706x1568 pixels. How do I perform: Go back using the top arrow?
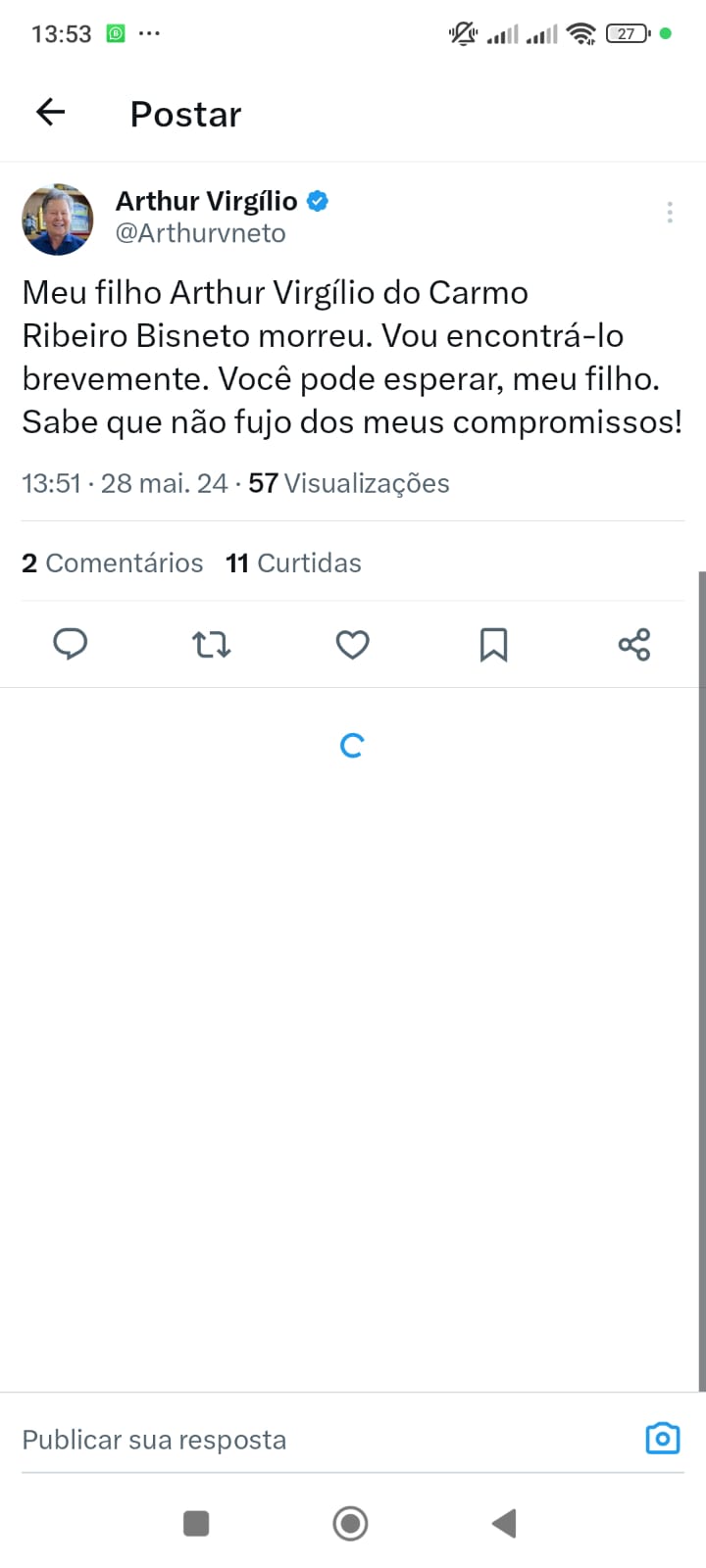[50, 113]
